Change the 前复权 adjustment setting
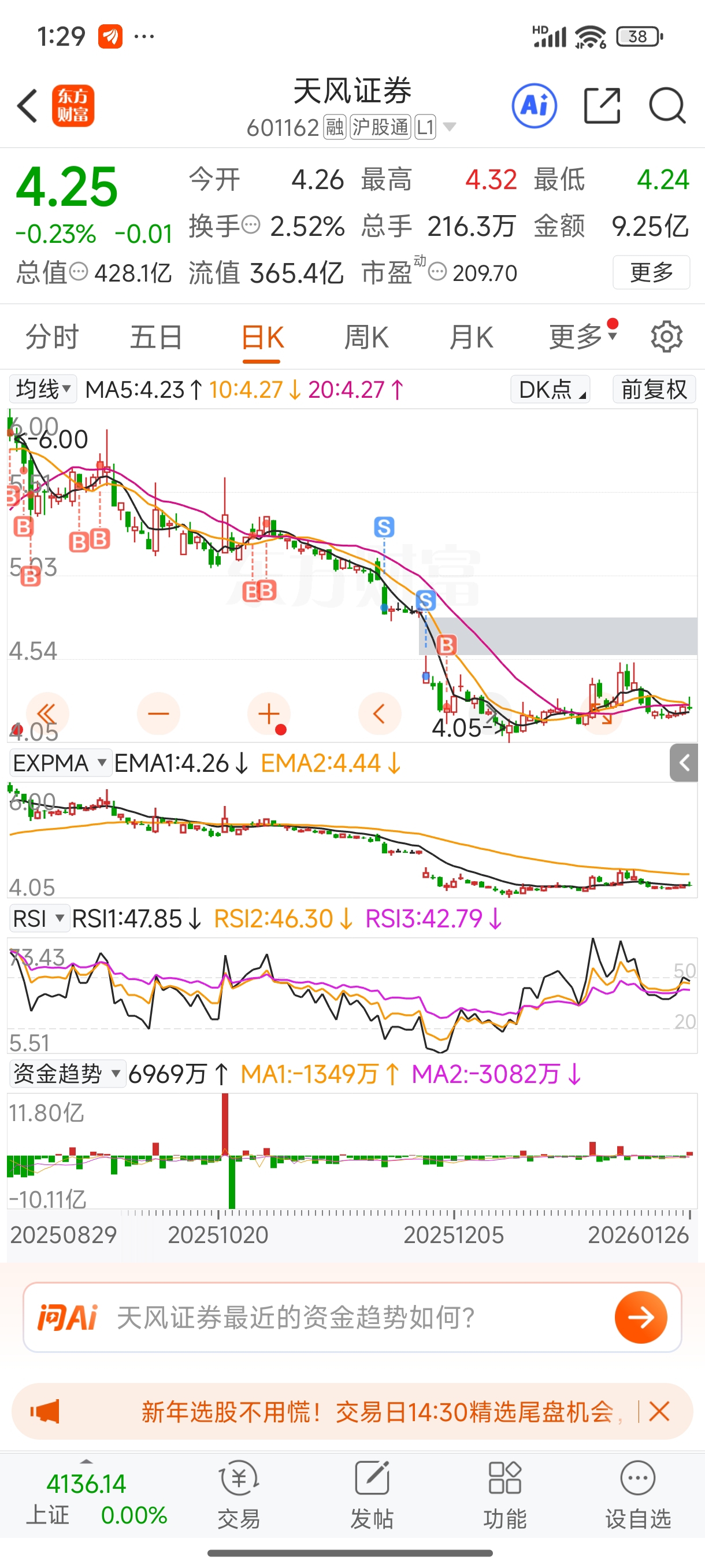Screen dimensions: 705x1568 pyautogui.click(x=654, y=390)
